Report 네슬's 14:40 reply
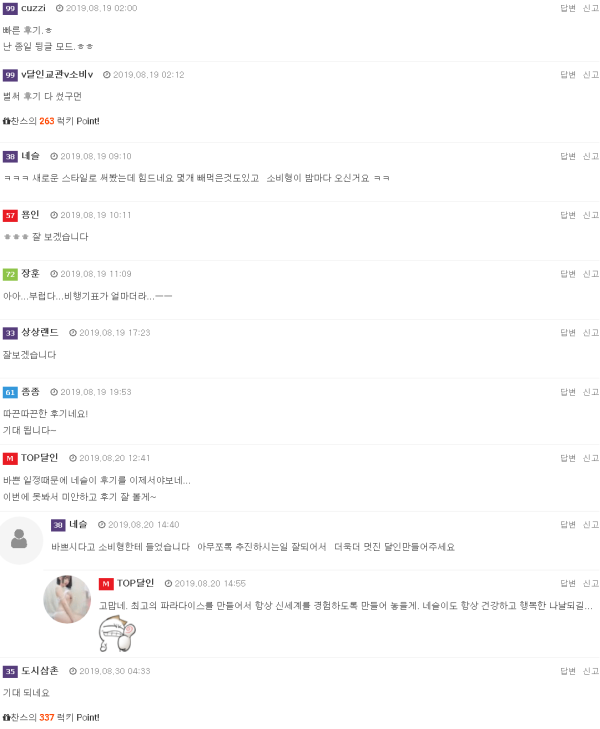Screen dimensions: 600x729 [591, 525]
